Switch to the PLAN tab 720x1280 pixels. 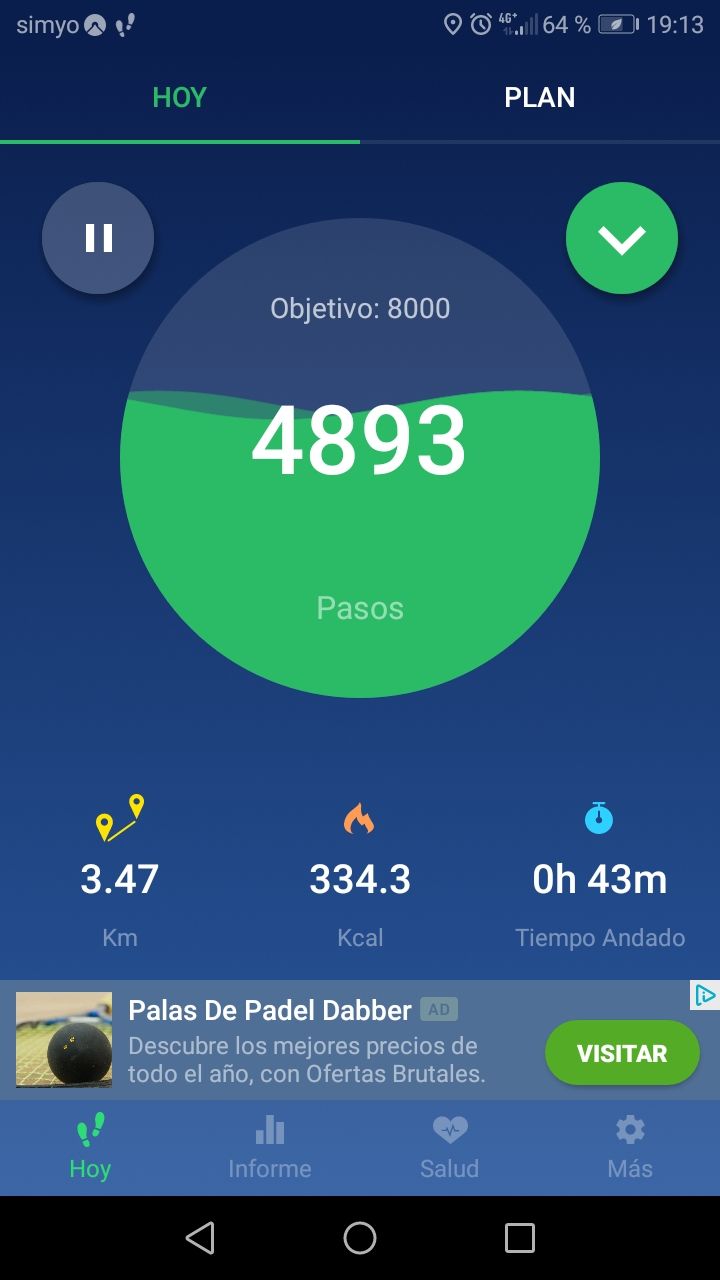[x=540, y=97]
